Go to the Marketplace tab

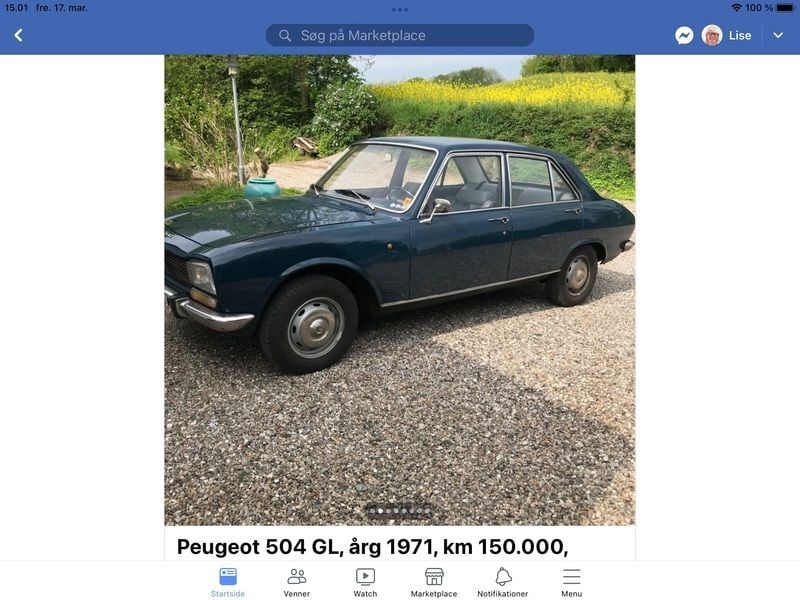click(434, 581)
